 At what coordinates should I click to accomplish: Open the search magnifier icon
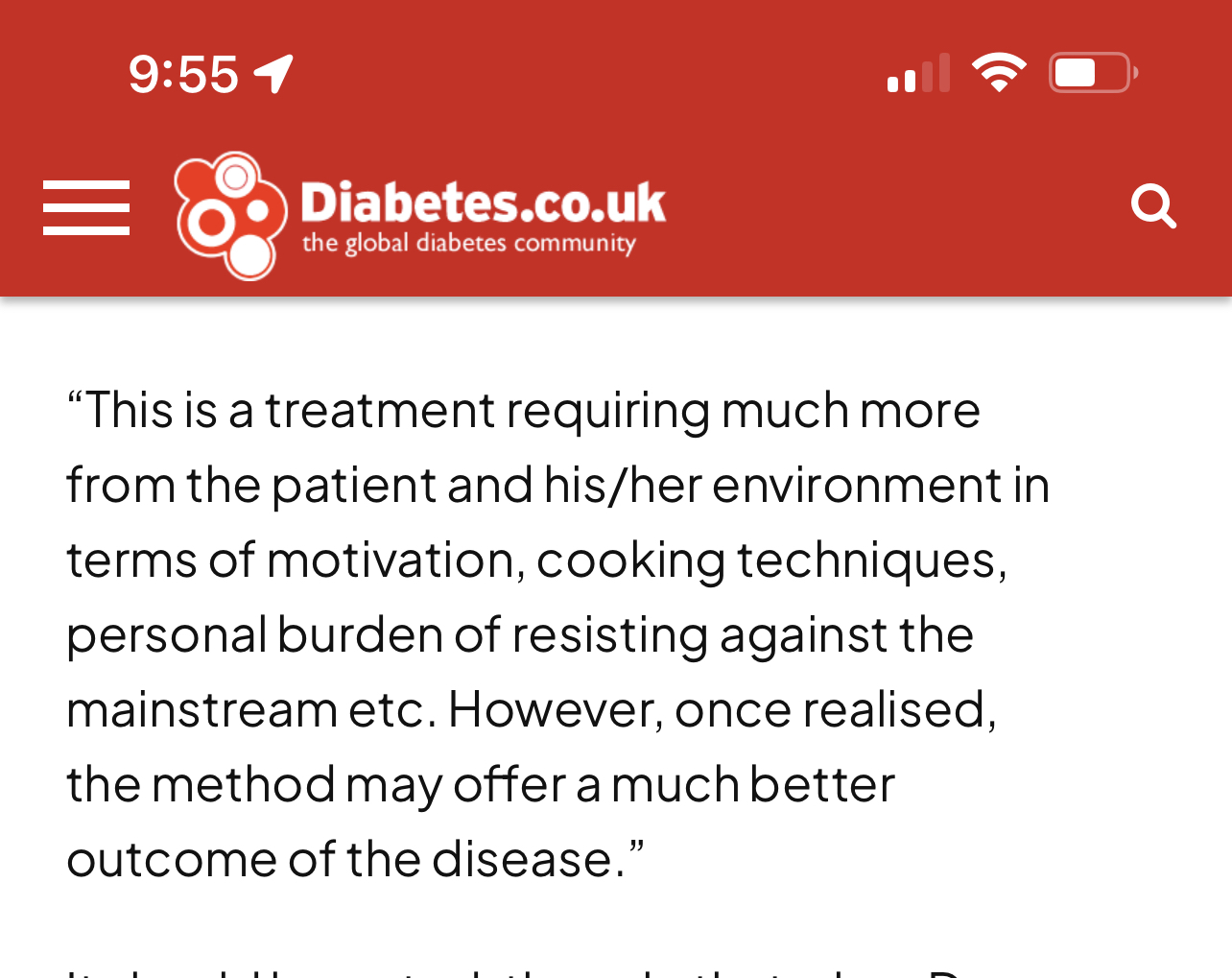point(1152,205)
